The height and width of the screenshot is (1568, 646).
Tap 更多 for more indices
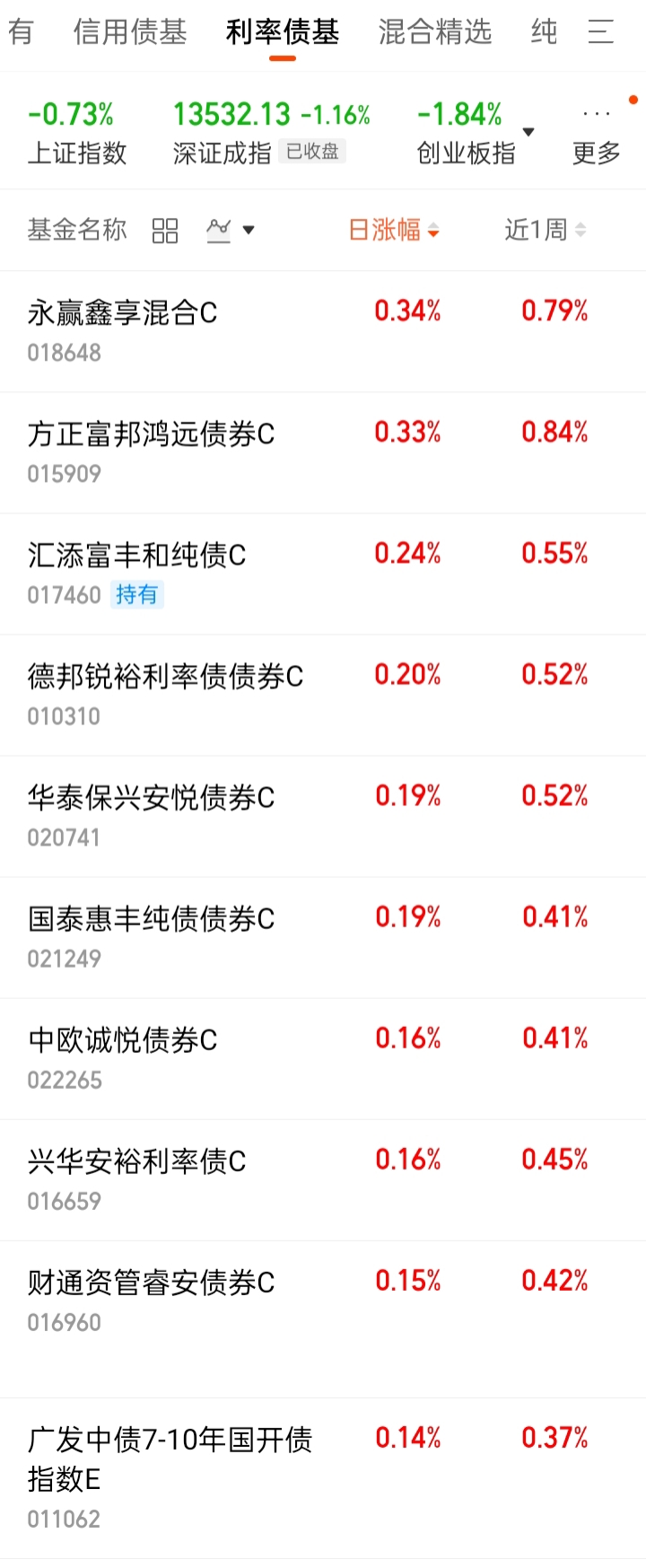pos(597,136)
